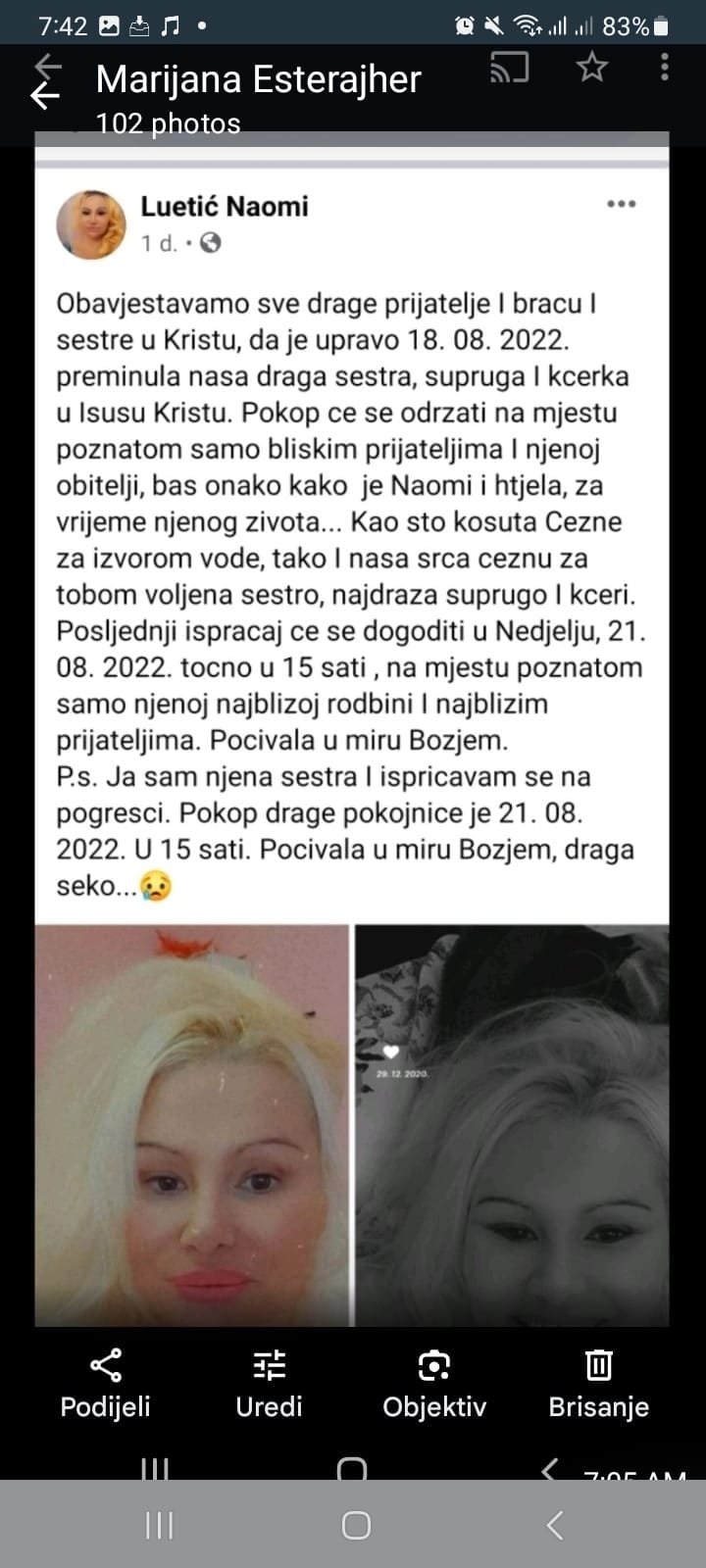Delete photo using Brisanje
The height and width of the screenshot is (1568, 706).
click(598, 1382)
